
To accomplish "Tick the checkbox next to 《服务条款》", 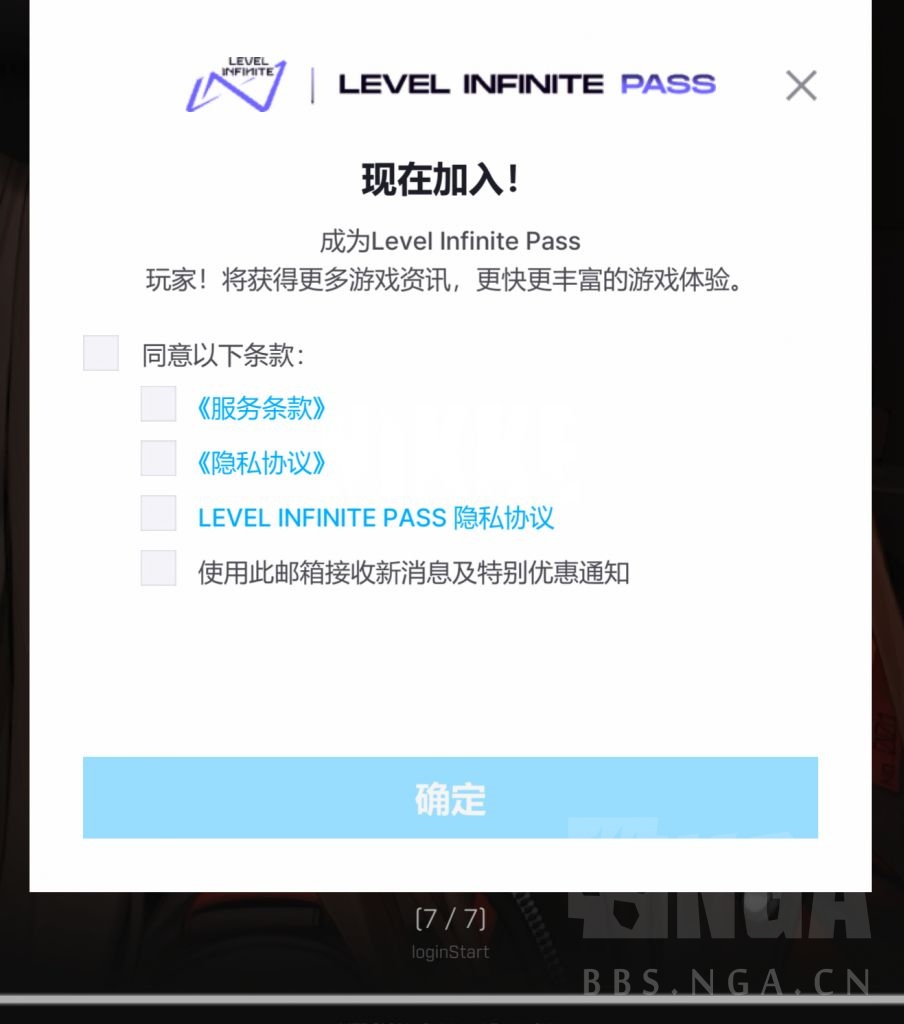I will point(158,405).
